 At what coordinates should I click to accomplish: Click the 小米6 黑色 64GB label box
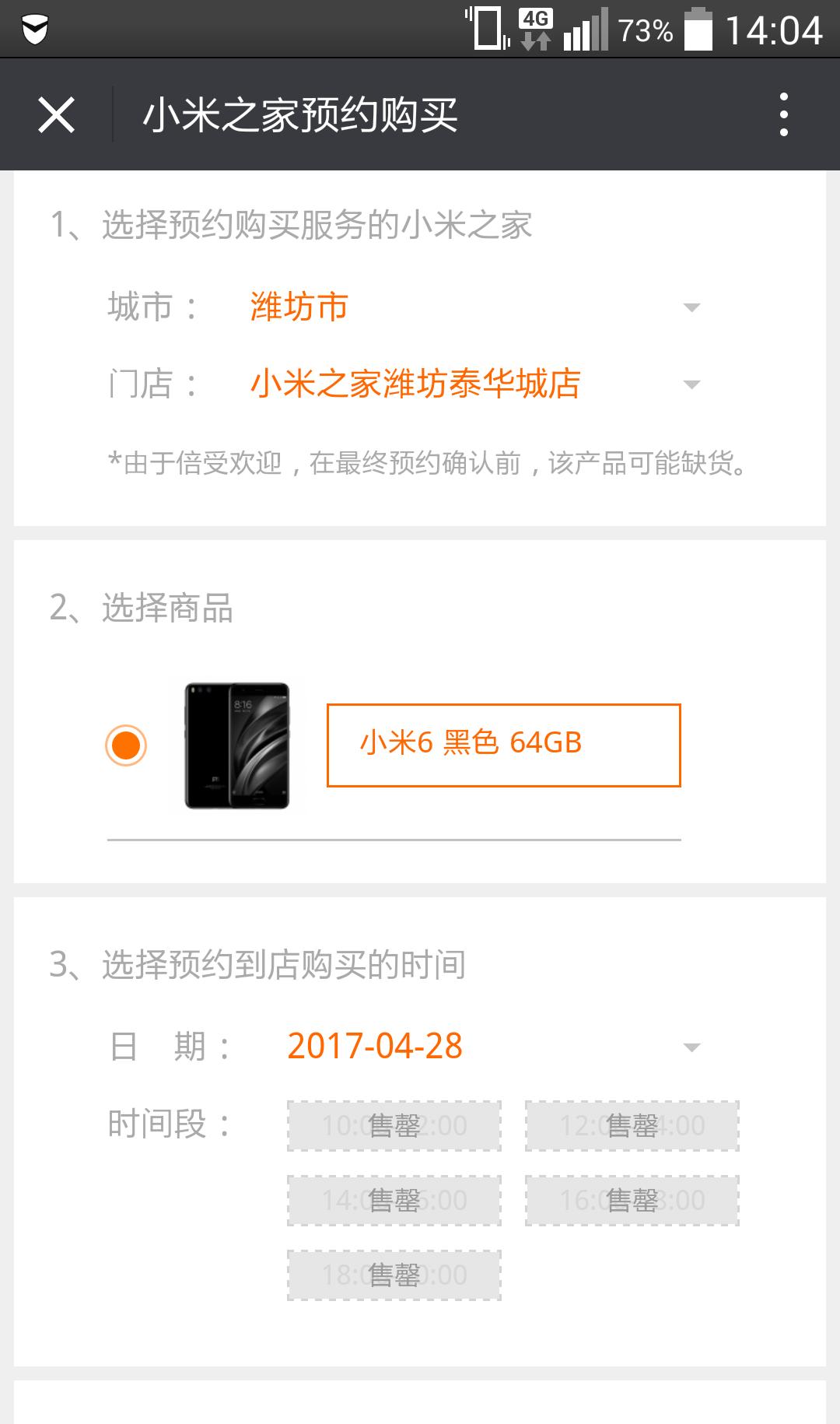pyautogui.click(x=504, y=745)
